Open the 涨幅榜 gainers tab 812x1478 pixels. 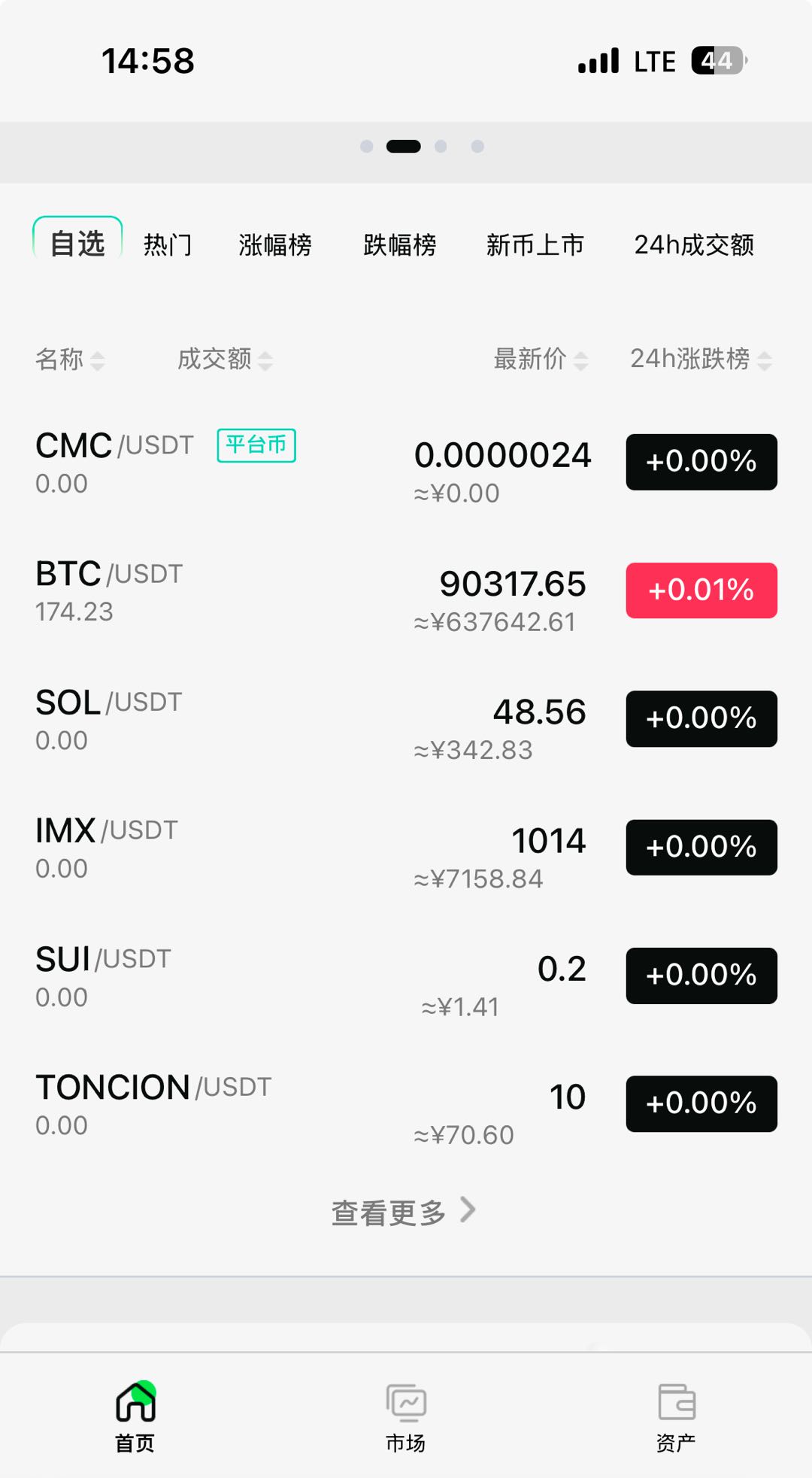coord(275,245)
